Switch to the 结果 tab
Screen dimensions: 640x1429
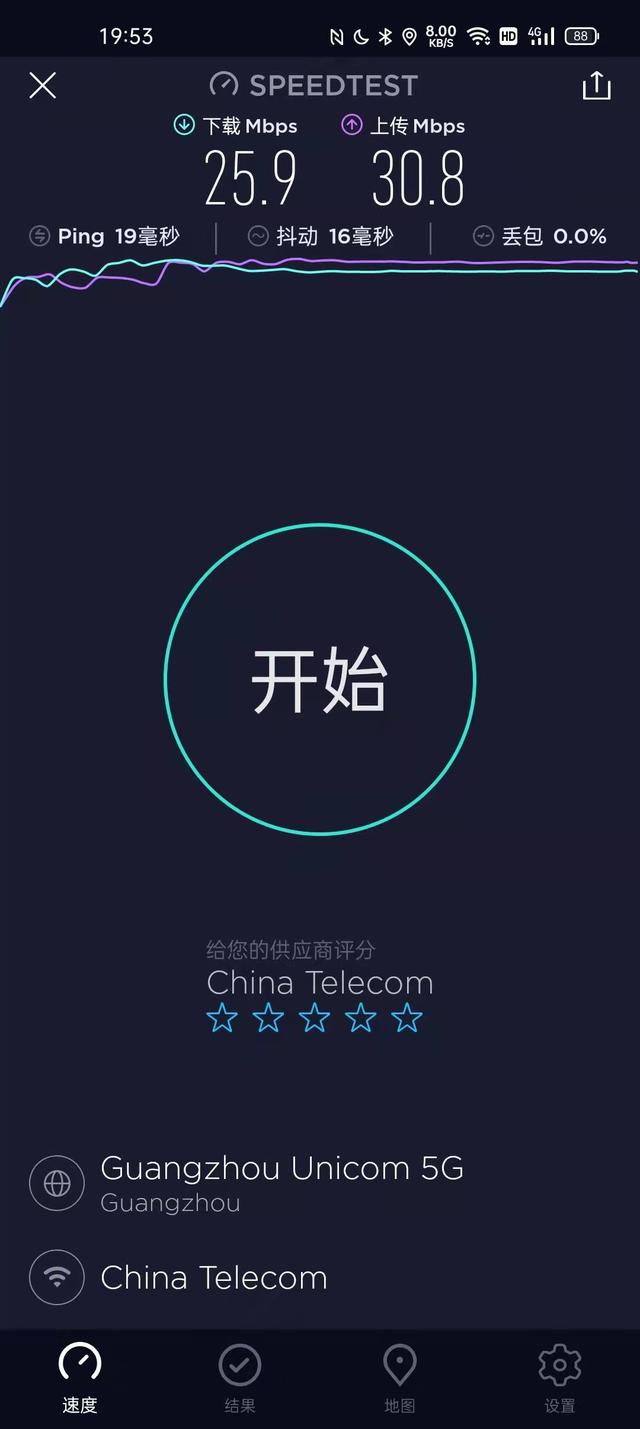[240, 1378]
